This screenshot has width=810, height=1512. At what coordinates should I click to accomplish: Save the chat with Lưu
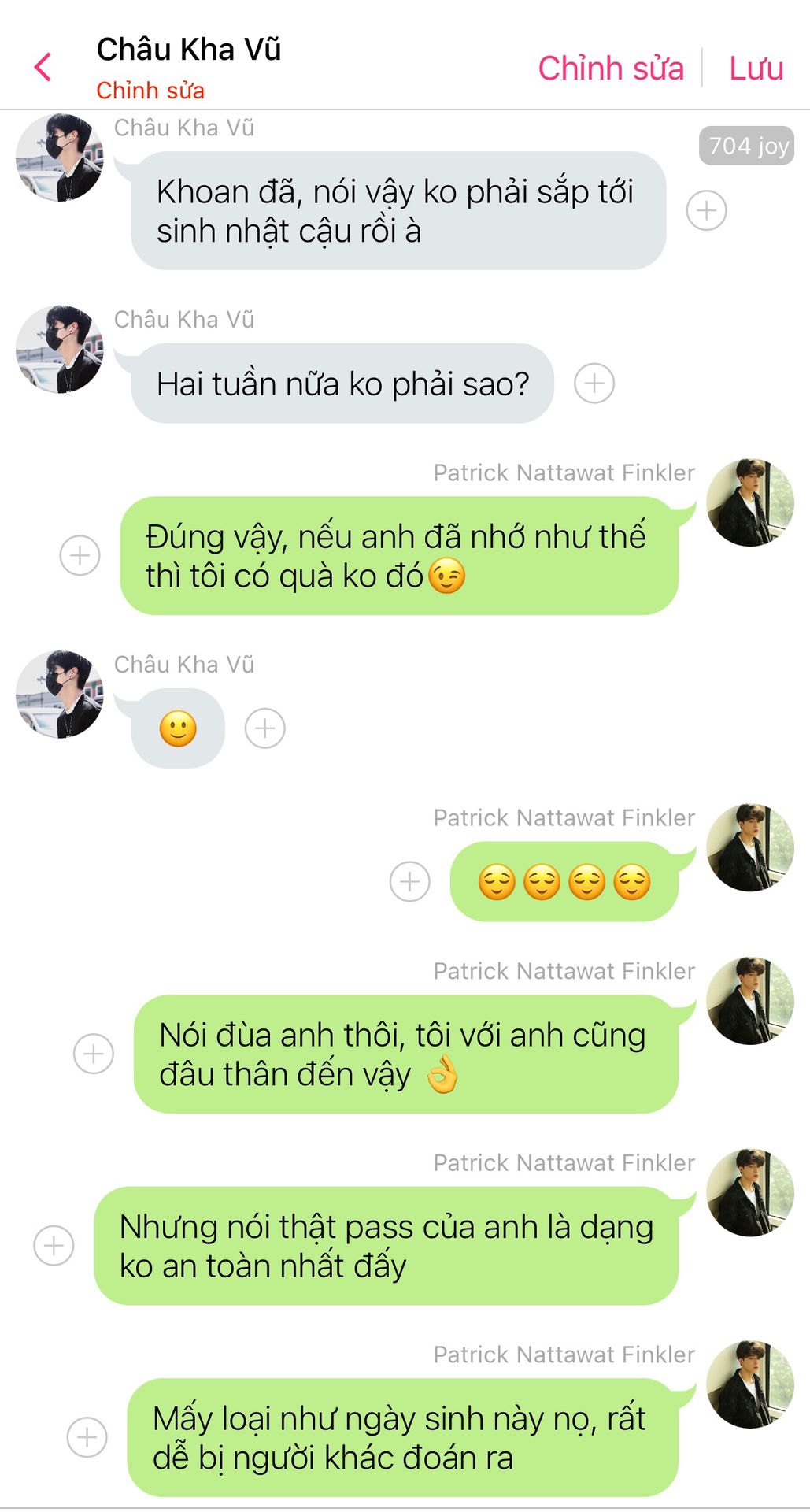[756, 69]
